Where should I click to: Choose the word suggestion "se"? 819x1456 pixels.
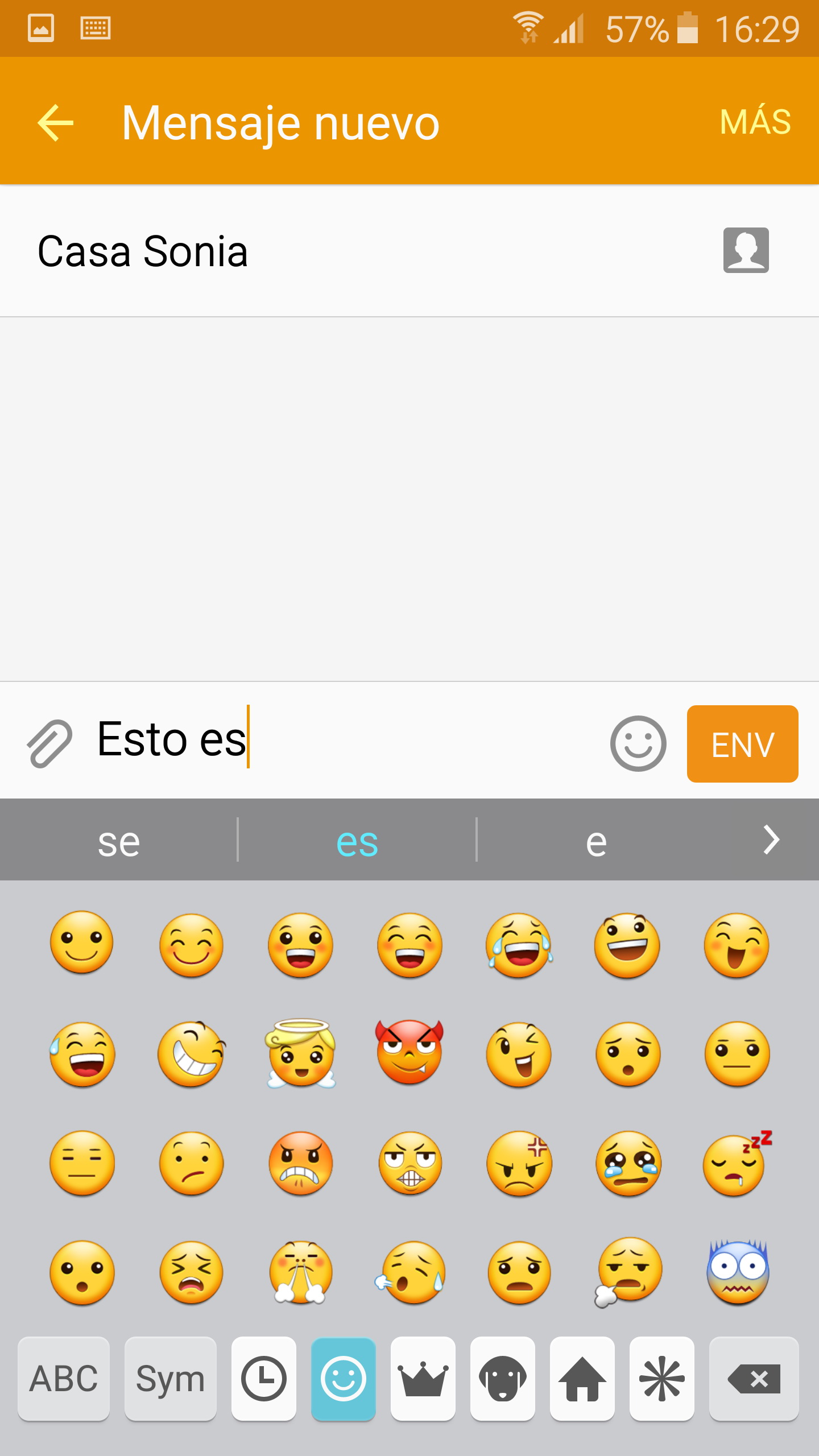point(118,841)
